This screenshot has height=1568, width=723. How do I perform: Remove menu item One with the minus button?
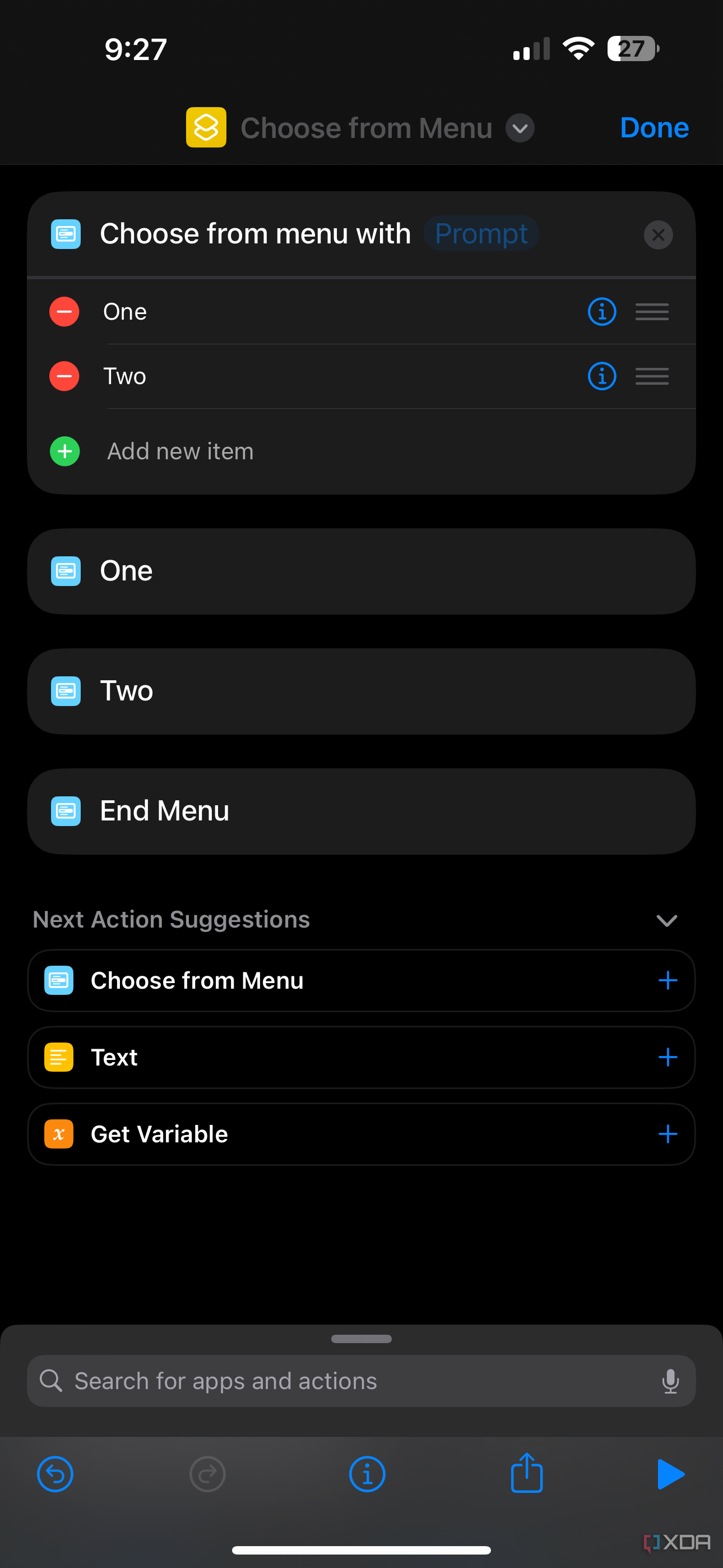pyautogui.click(x=64, y=312)
